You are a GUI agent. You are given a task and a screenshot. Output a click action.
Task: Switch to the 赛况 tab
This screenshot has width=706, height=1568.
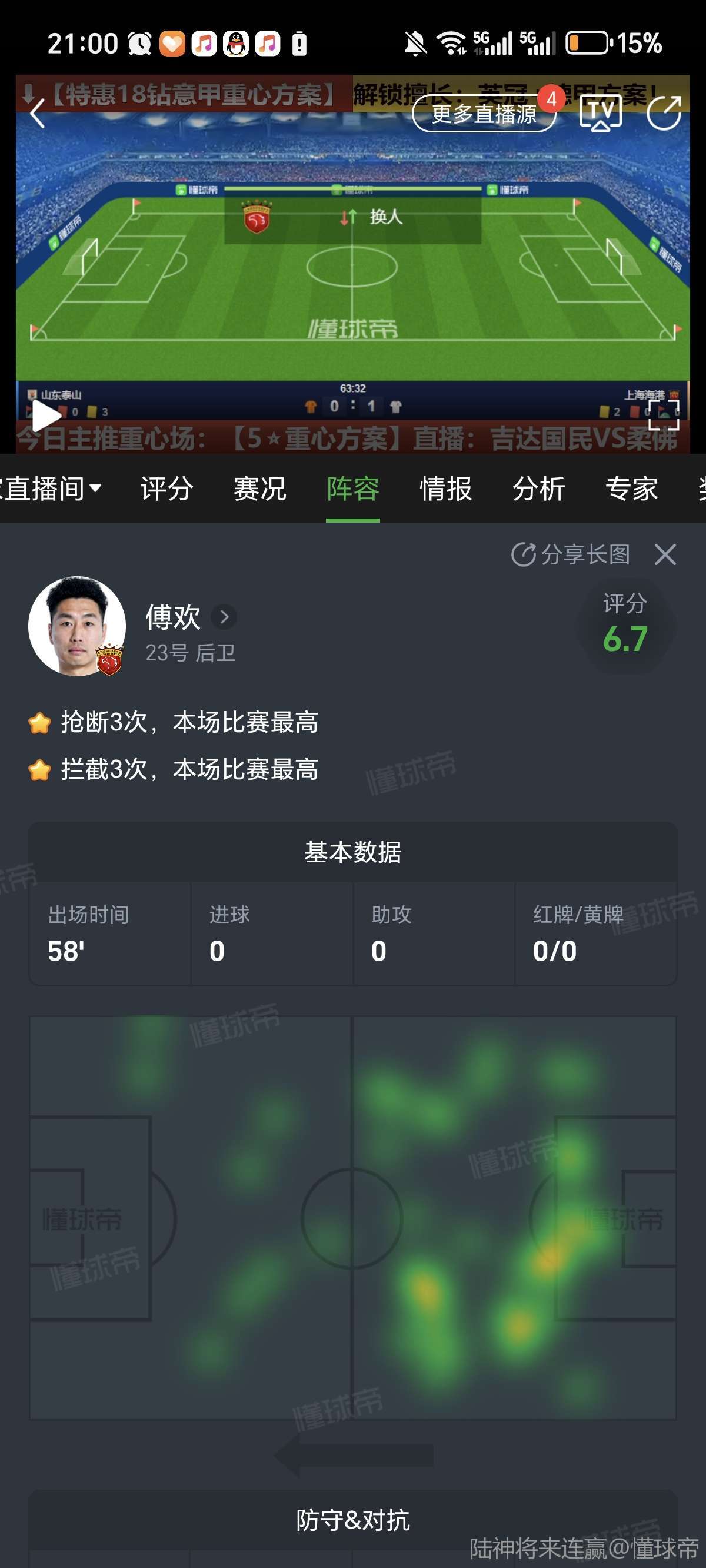(x=260, y=488)
